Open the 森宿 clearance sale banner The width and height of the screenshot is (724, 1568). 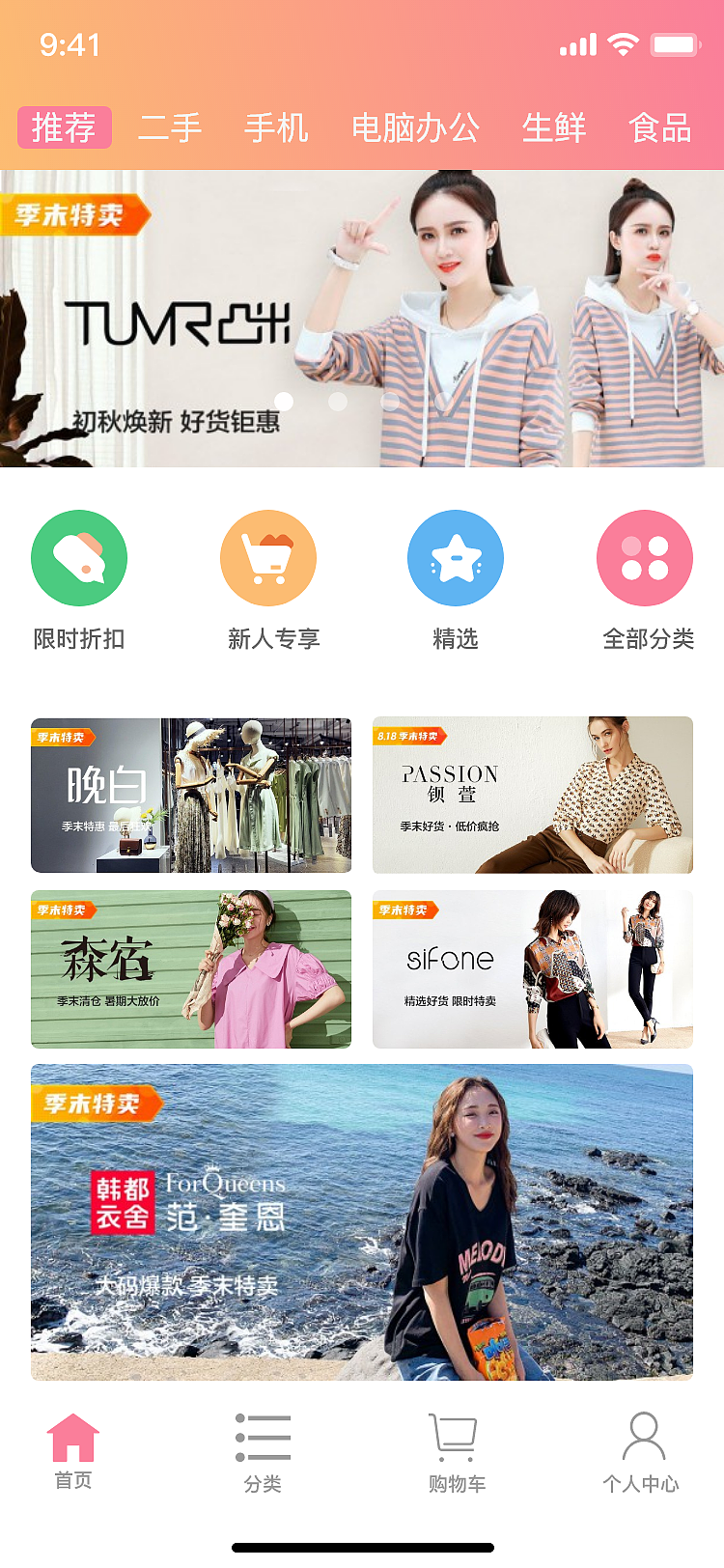[191, 967]
